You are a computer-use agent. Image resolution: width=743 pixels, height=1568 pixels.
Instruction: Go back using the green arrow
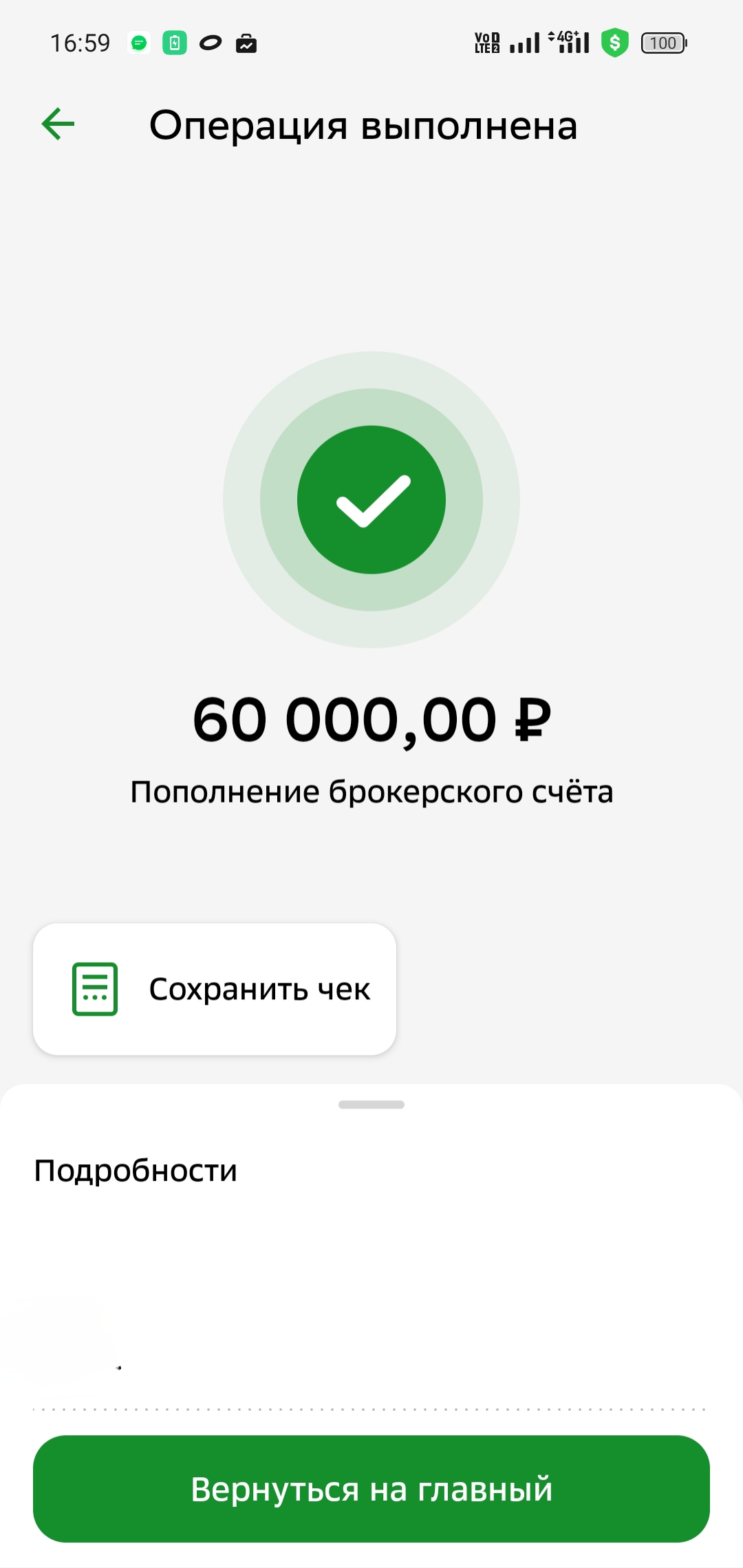pyautogui.click(x=58, y=124)
